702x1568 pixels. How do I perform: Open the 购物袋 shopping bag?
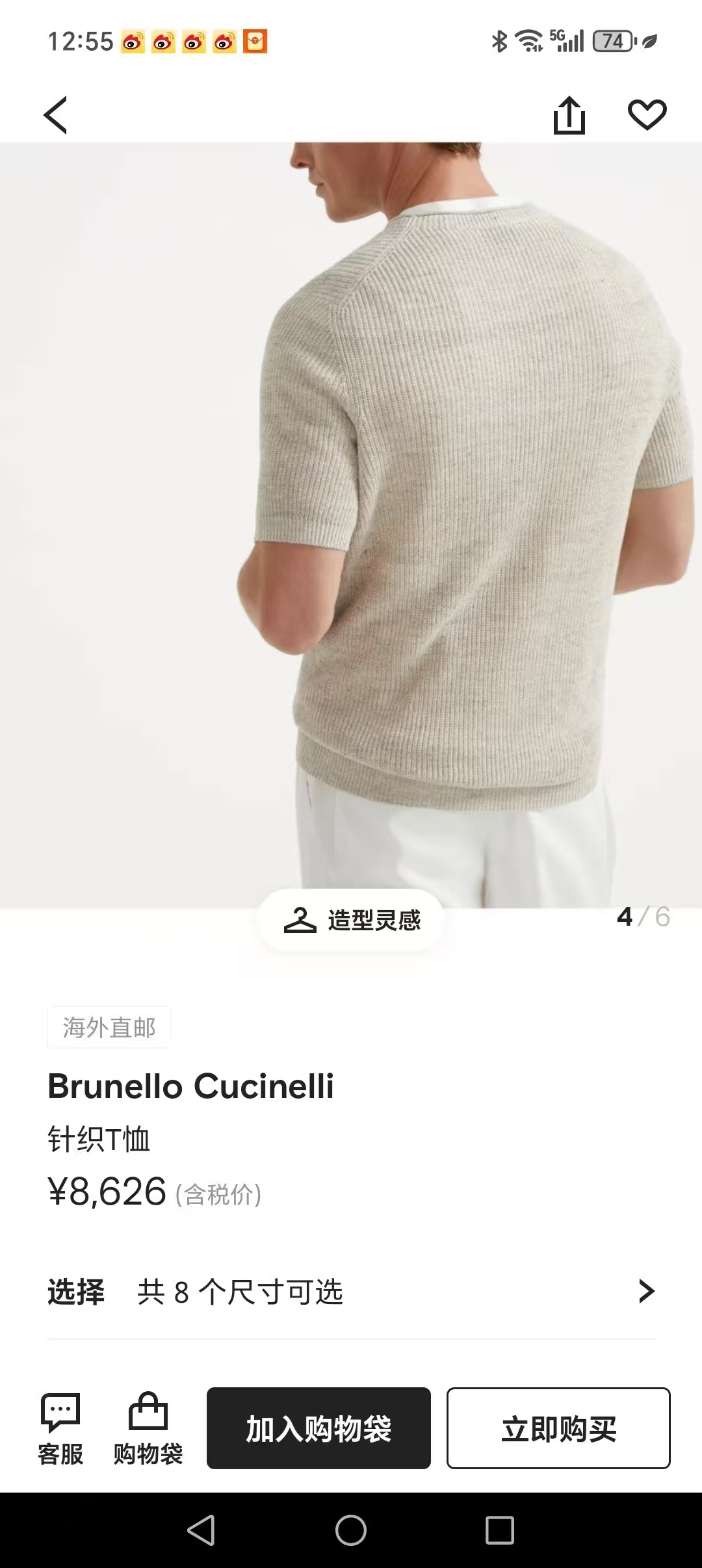point(148,1430)
